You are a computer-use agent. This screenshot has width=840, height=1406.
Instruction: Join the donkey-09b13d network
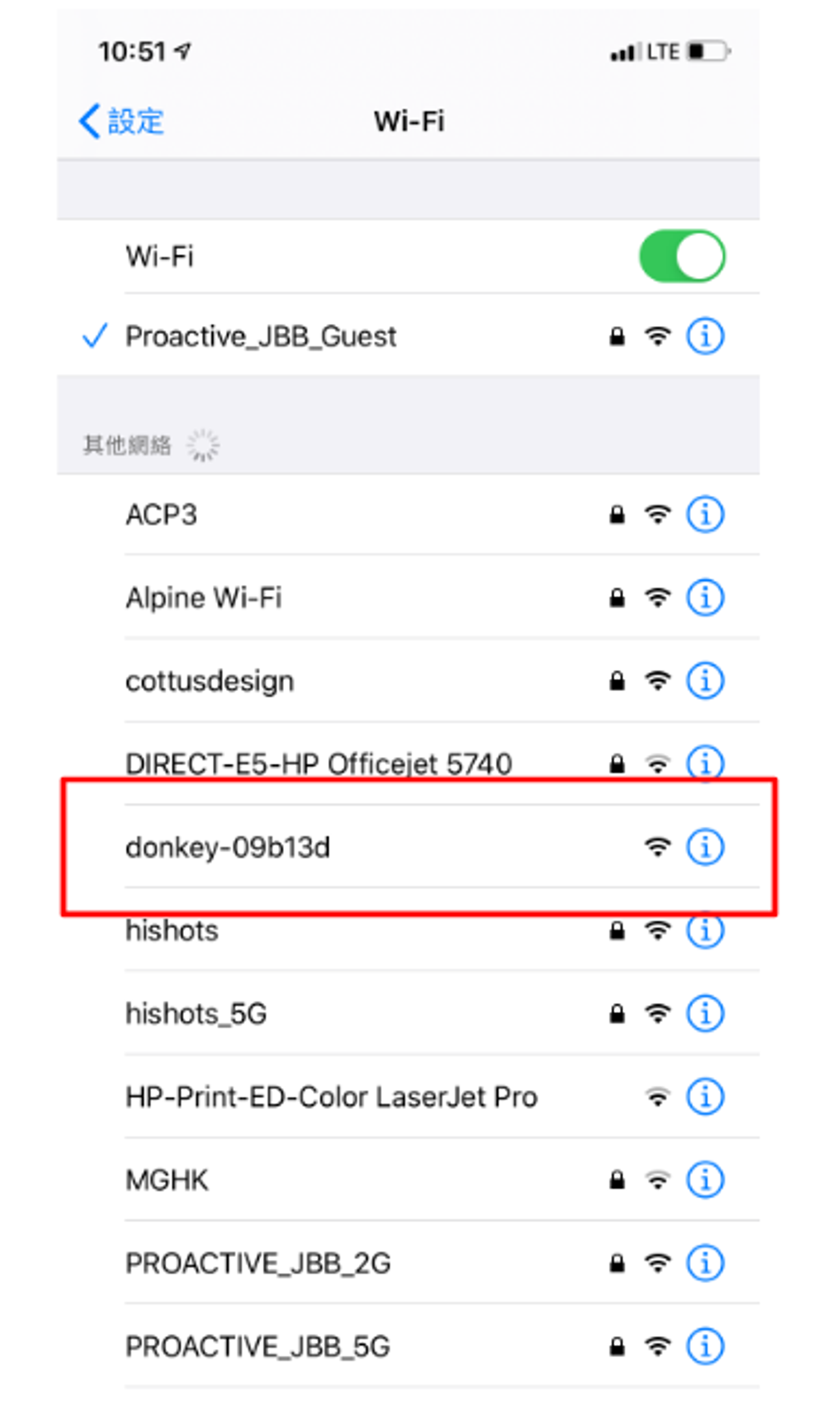click(408, 846)
